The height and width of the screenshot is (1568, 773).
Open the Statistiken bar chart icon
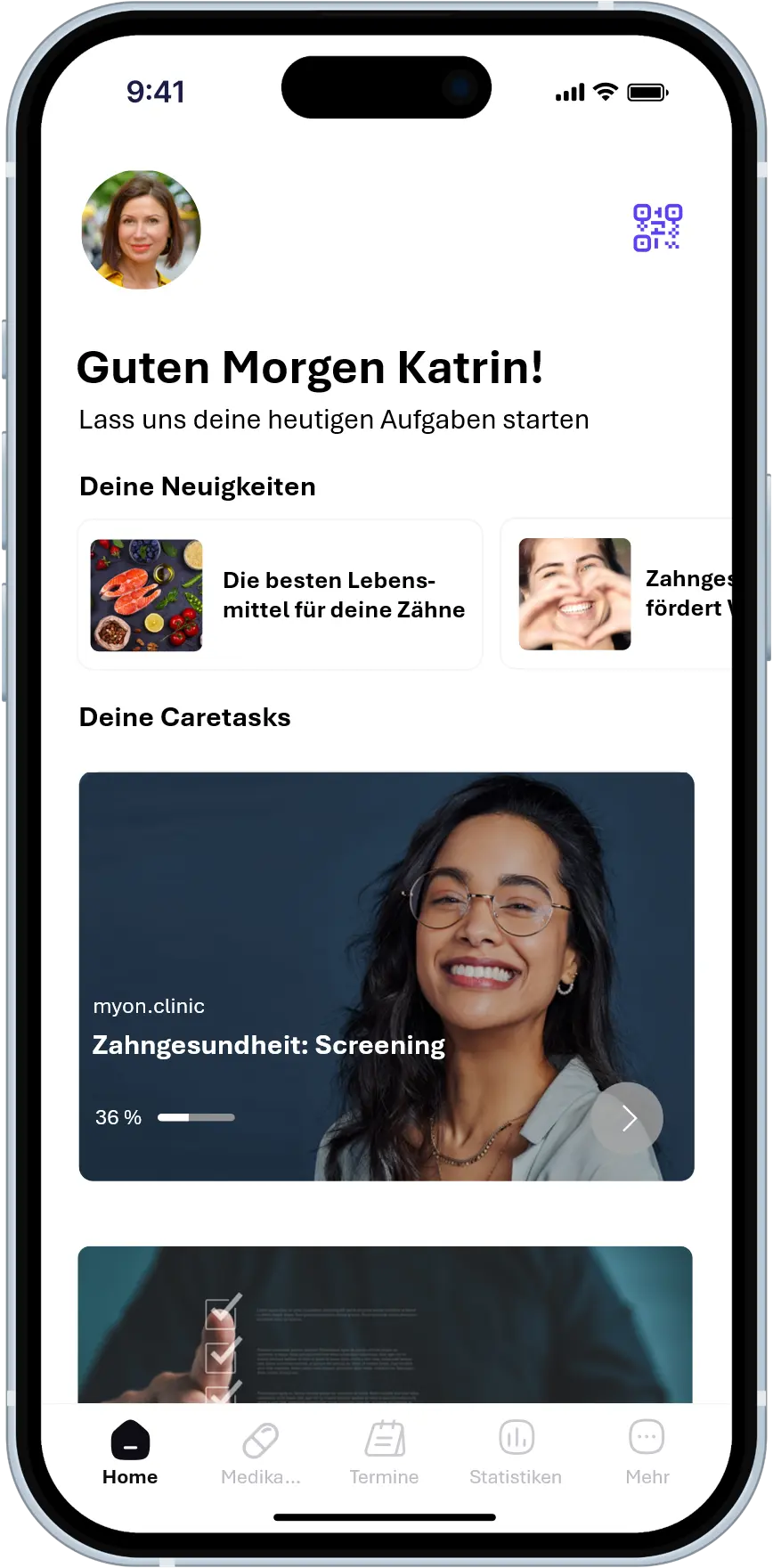[x=516, y=1437]
